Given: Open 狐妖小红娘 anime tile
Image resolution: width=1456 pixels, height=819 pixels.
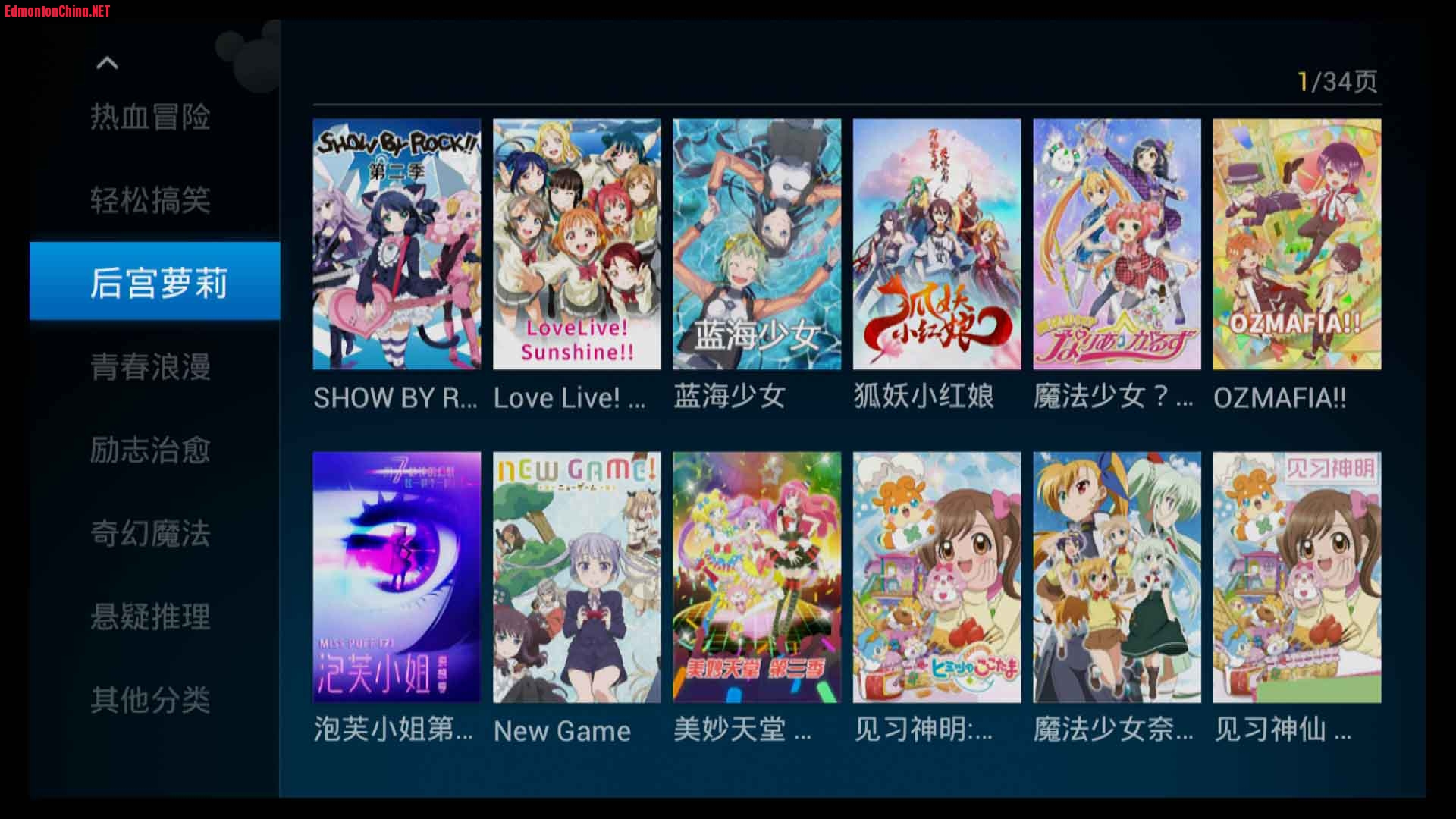Looking at the screenshot, I should [937, 244].
